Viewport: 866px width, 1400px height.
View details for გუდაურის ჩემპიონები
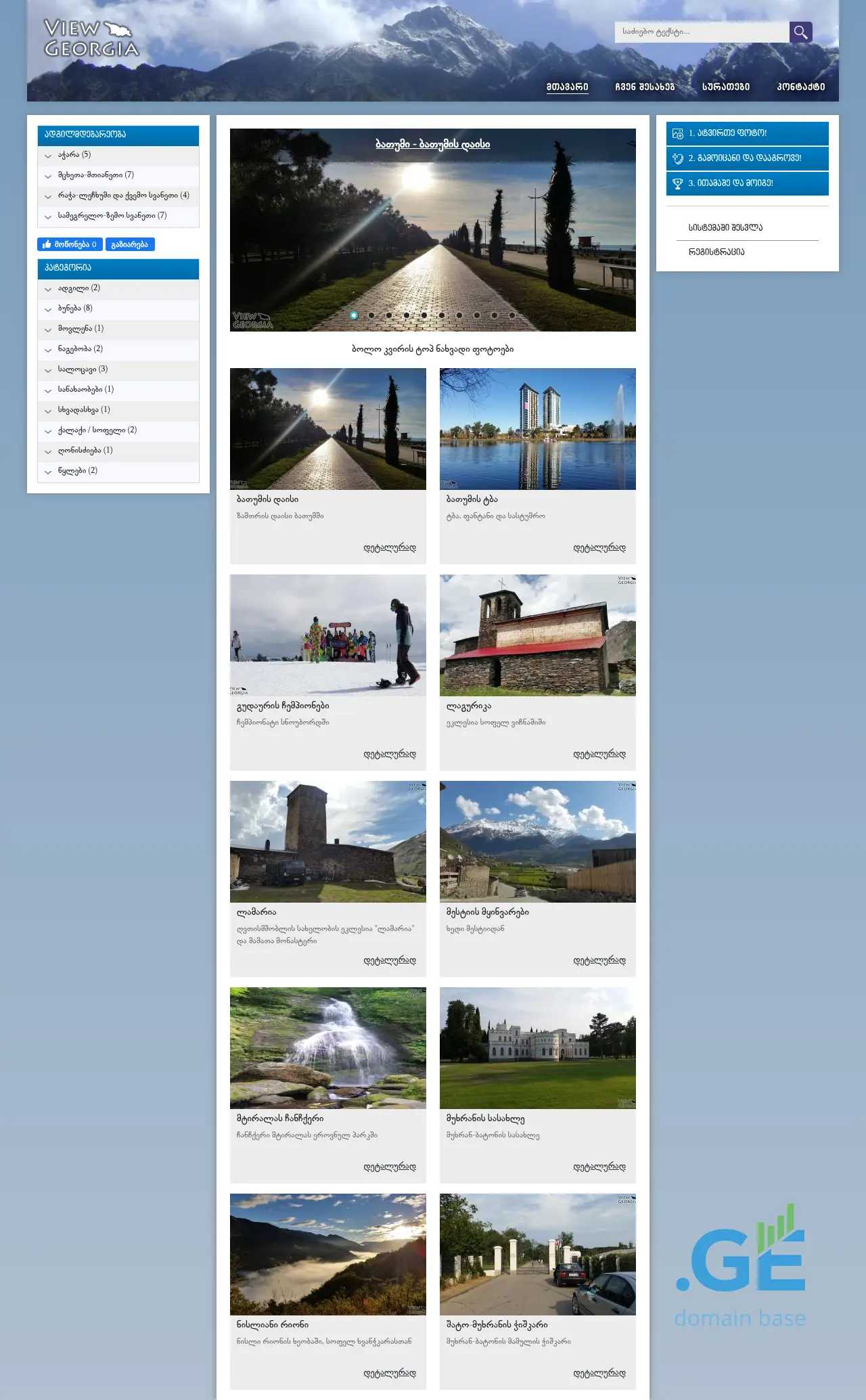(389, 754)
